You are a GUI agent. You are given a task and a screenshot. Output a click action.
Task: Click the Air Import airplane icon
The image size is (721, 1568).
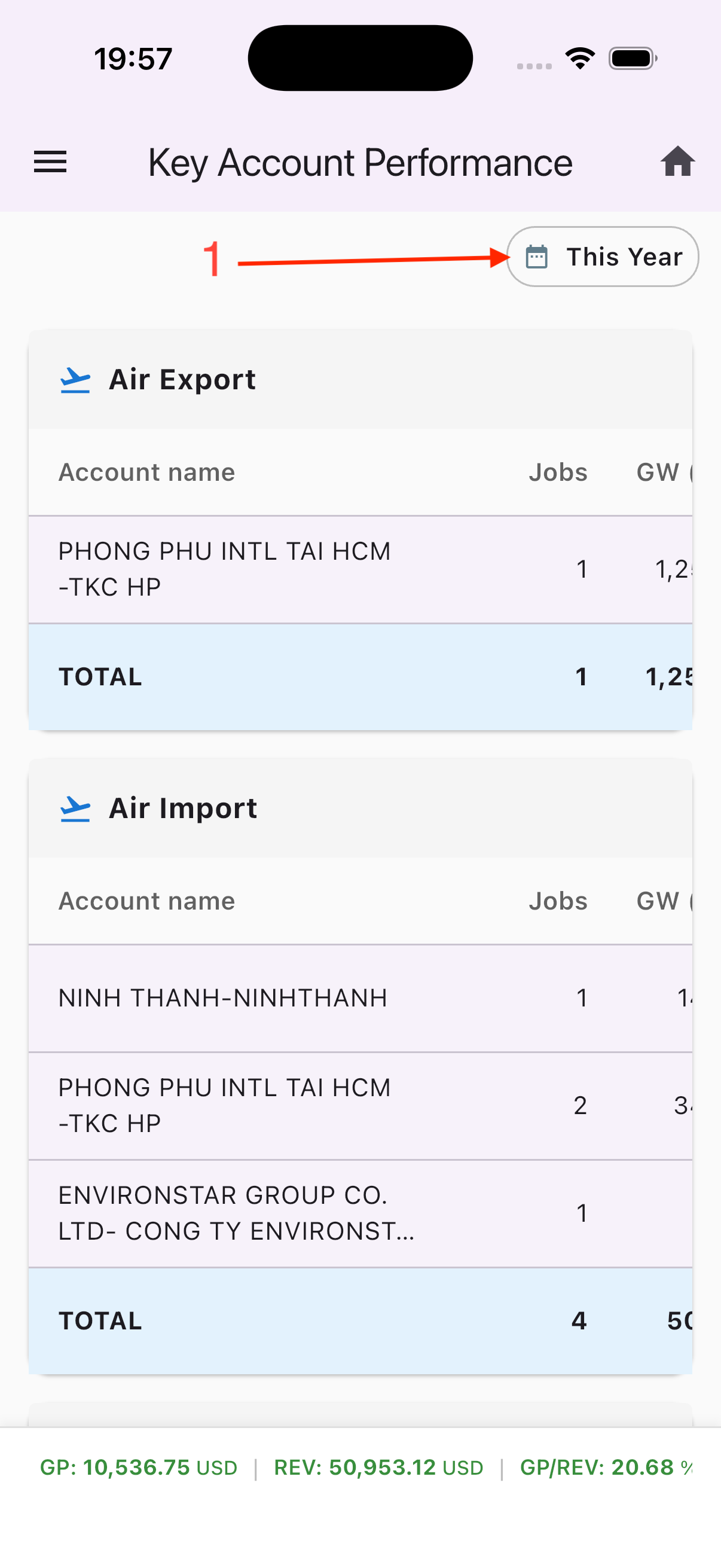(74, 808)
